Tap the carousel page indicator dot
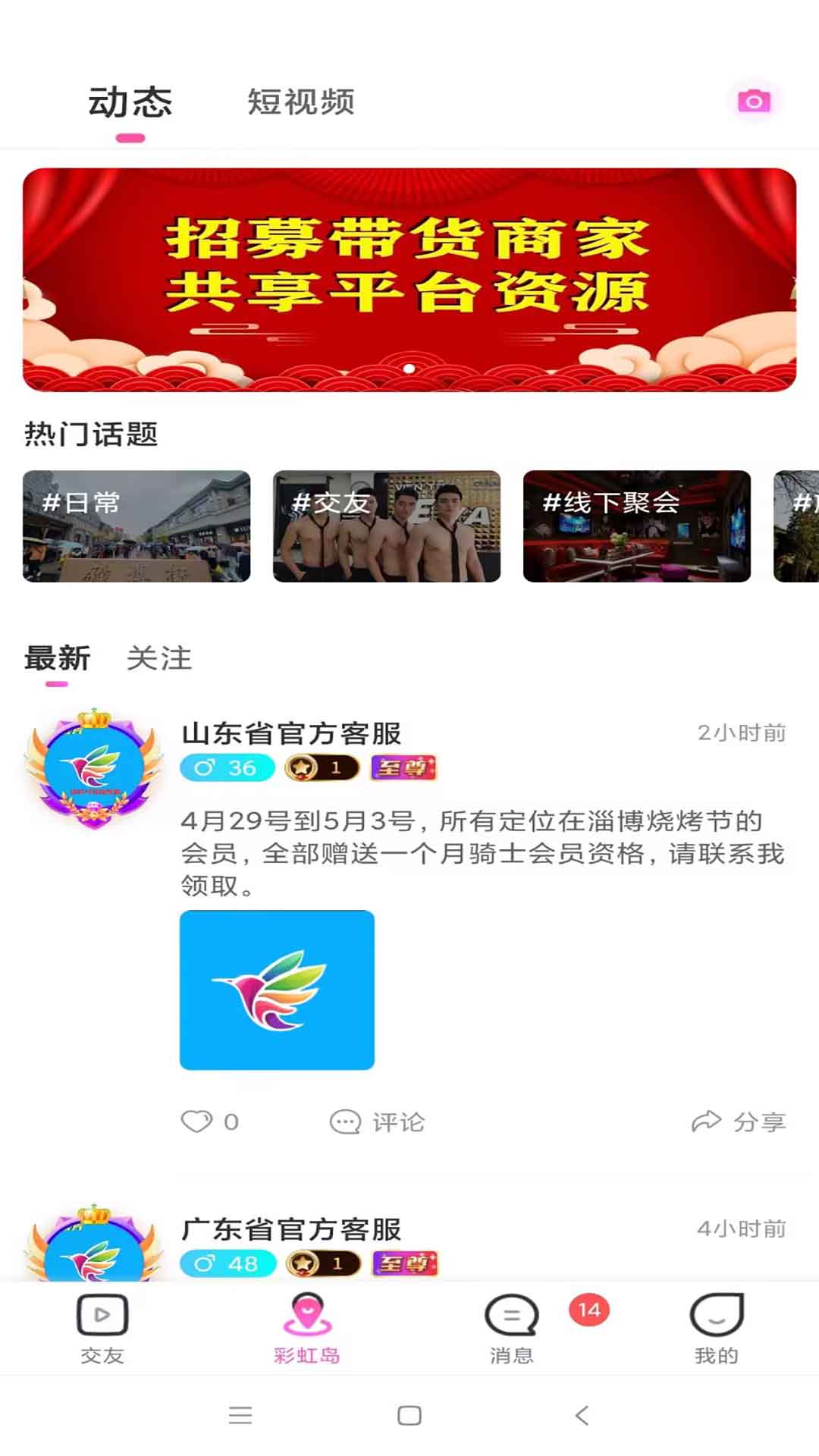819x1456 pixels. 409,367
